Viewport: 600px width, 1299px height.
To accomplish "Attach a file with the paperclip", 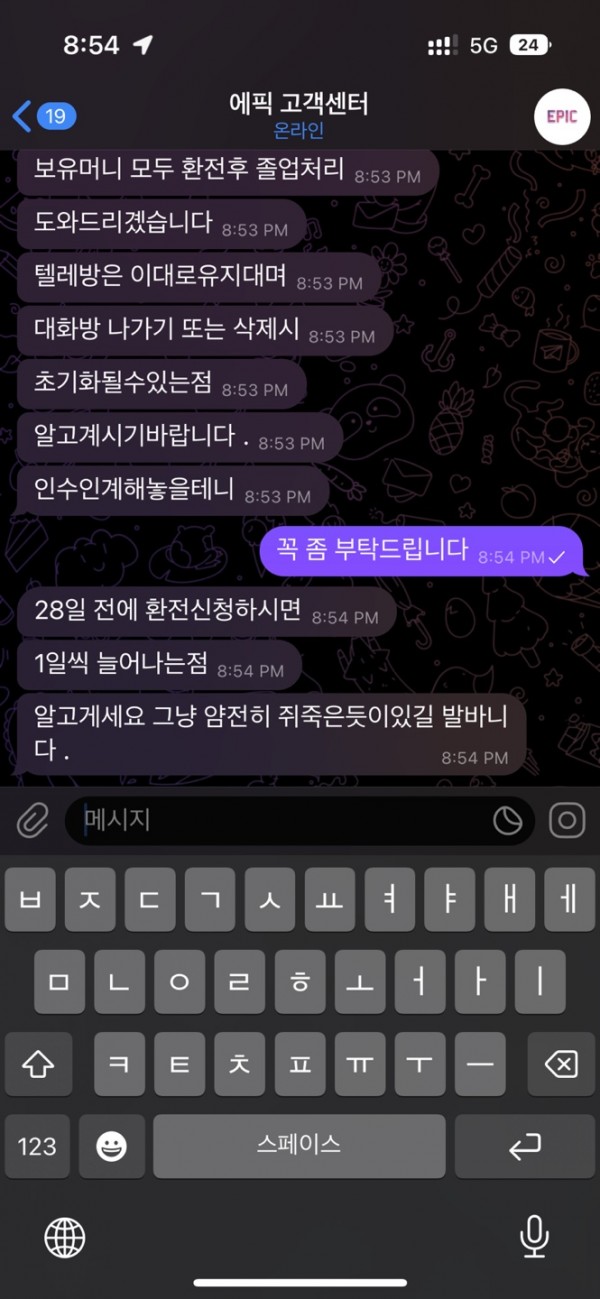I will pos(33,821).
